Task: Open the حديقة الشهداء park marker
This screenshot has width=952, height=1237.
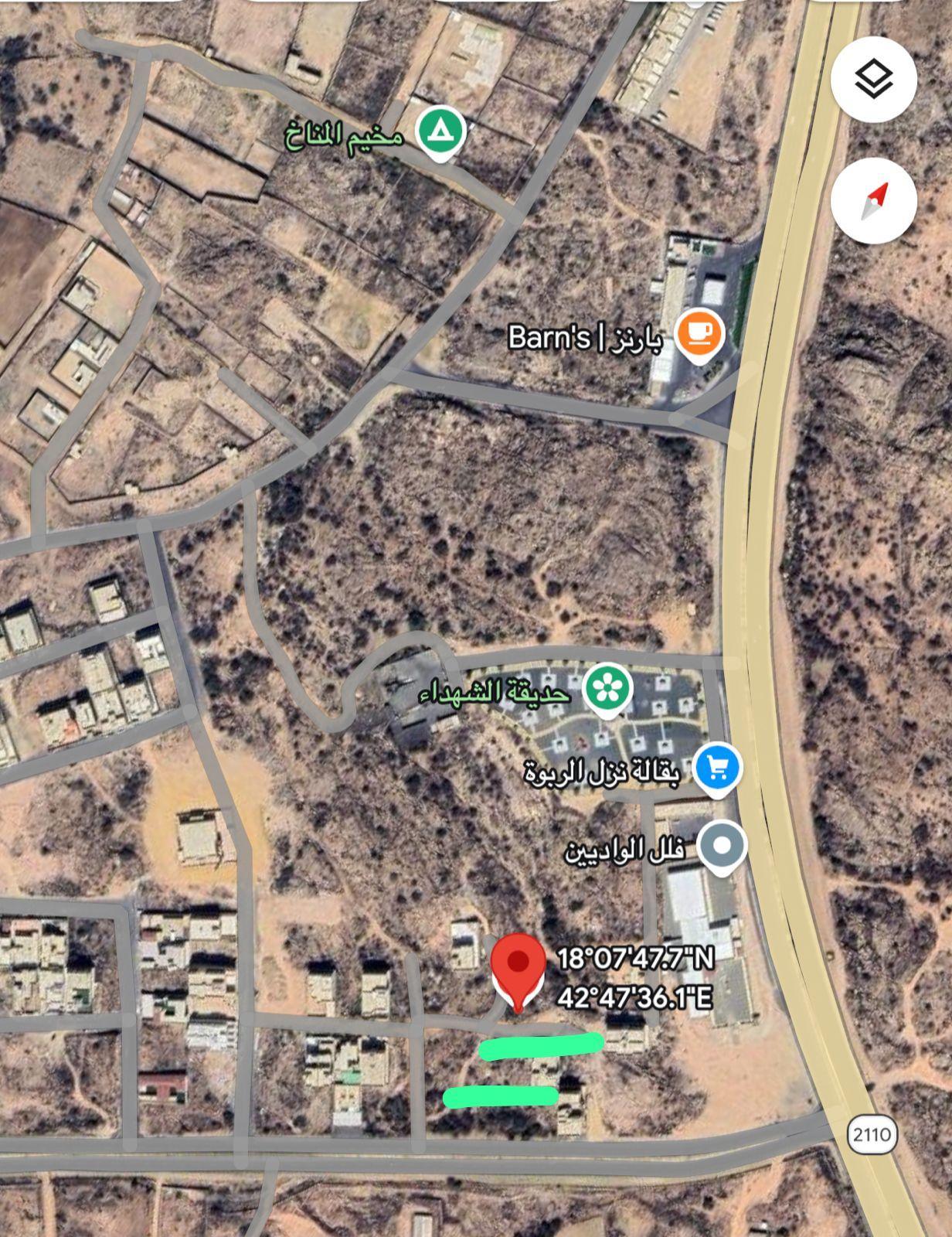Action: 608,687
